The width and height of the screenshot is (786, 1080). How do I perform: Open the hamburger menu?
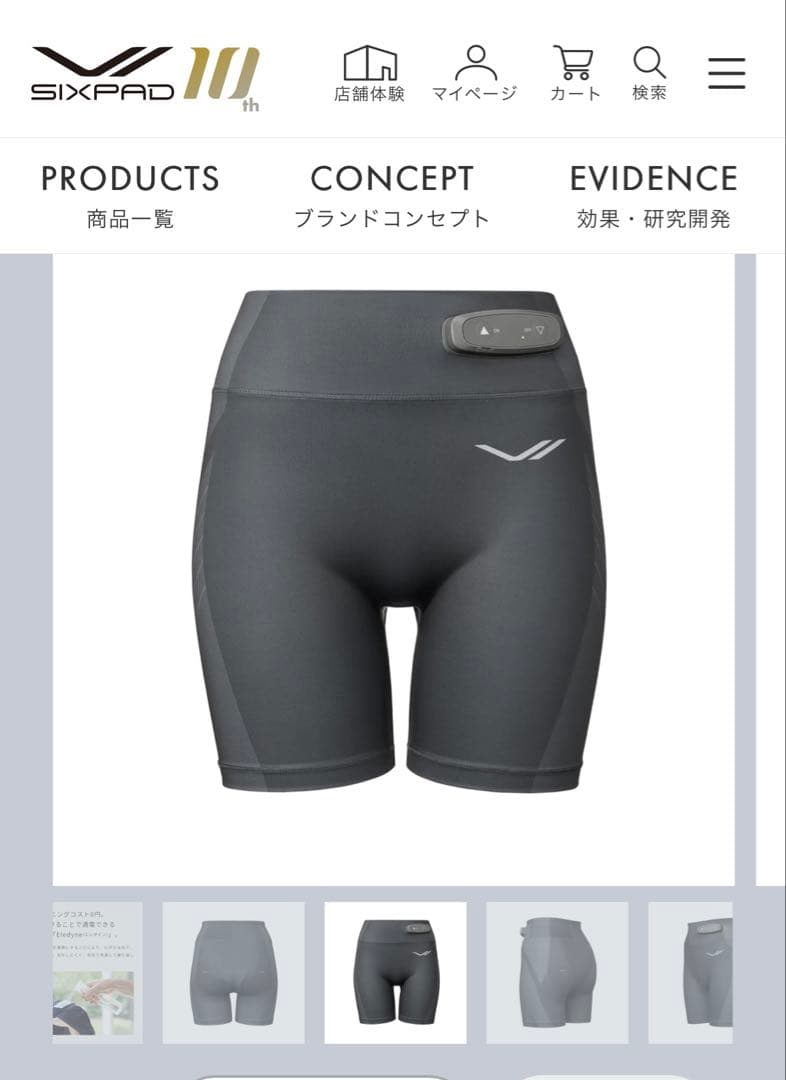coord(726,72)
